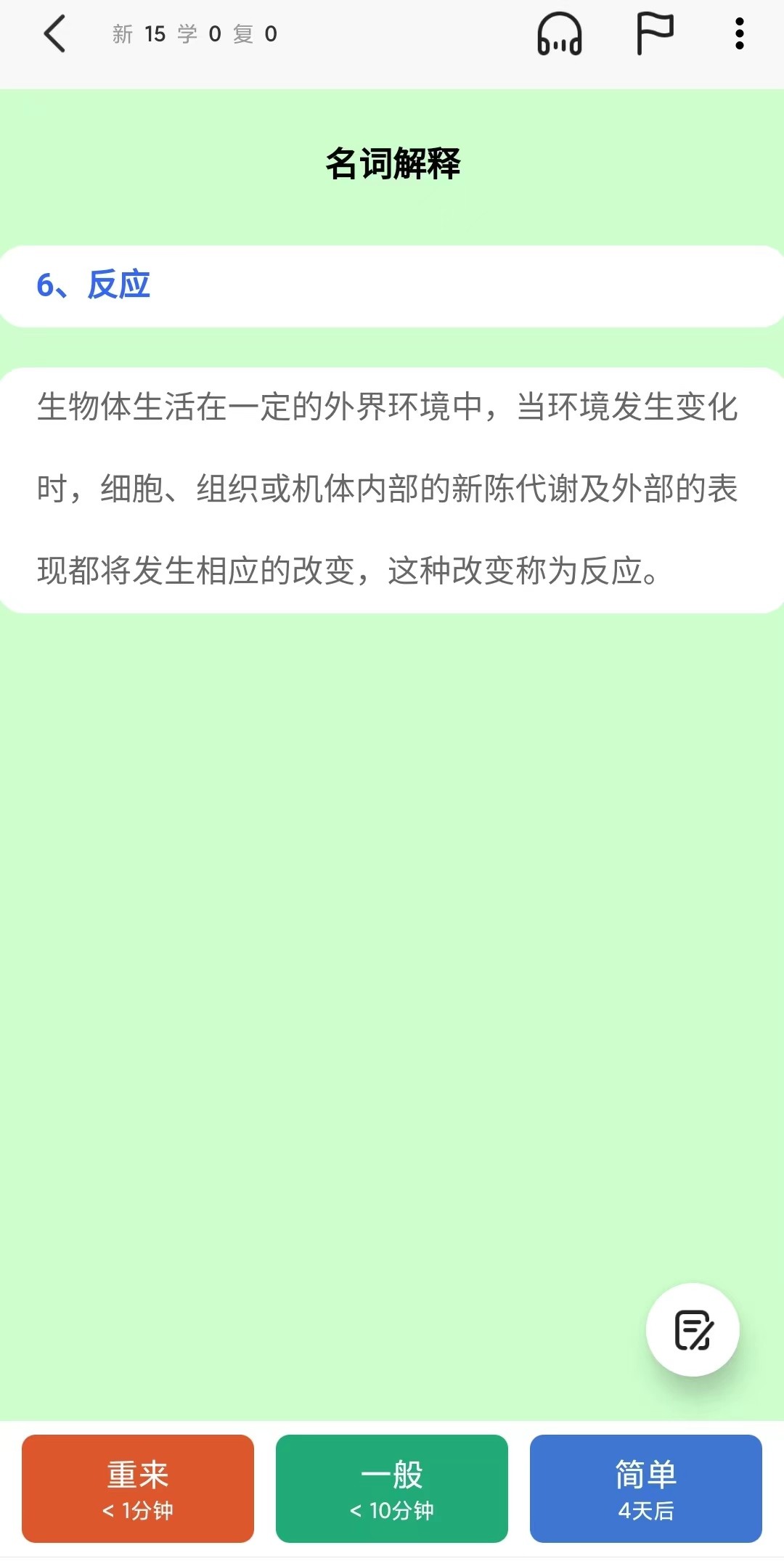Rate card as 重来 (under 1 minute)

coord(138,1488)
